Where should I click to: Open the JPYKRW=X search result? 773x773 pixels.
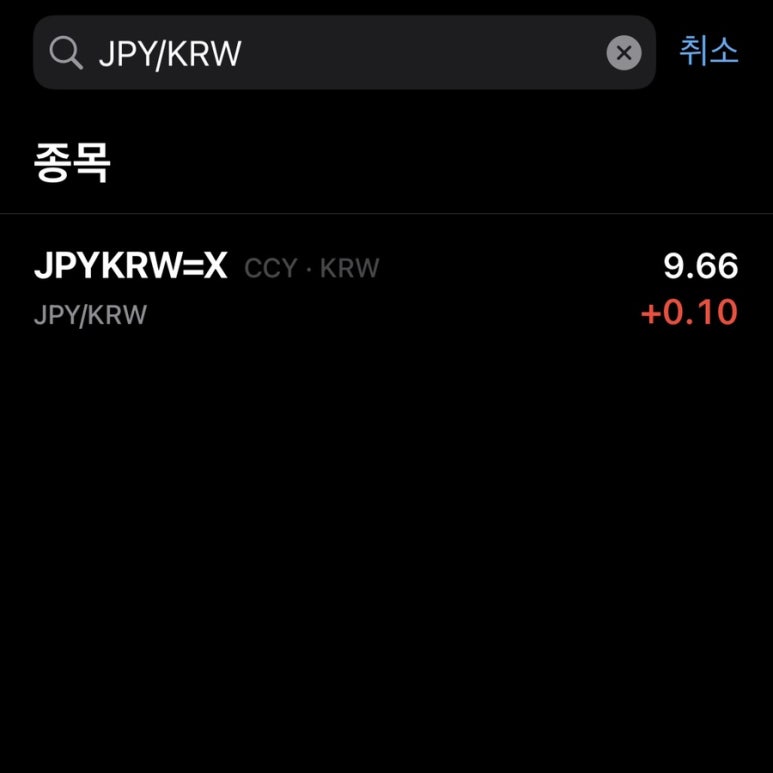pos(386,290)
